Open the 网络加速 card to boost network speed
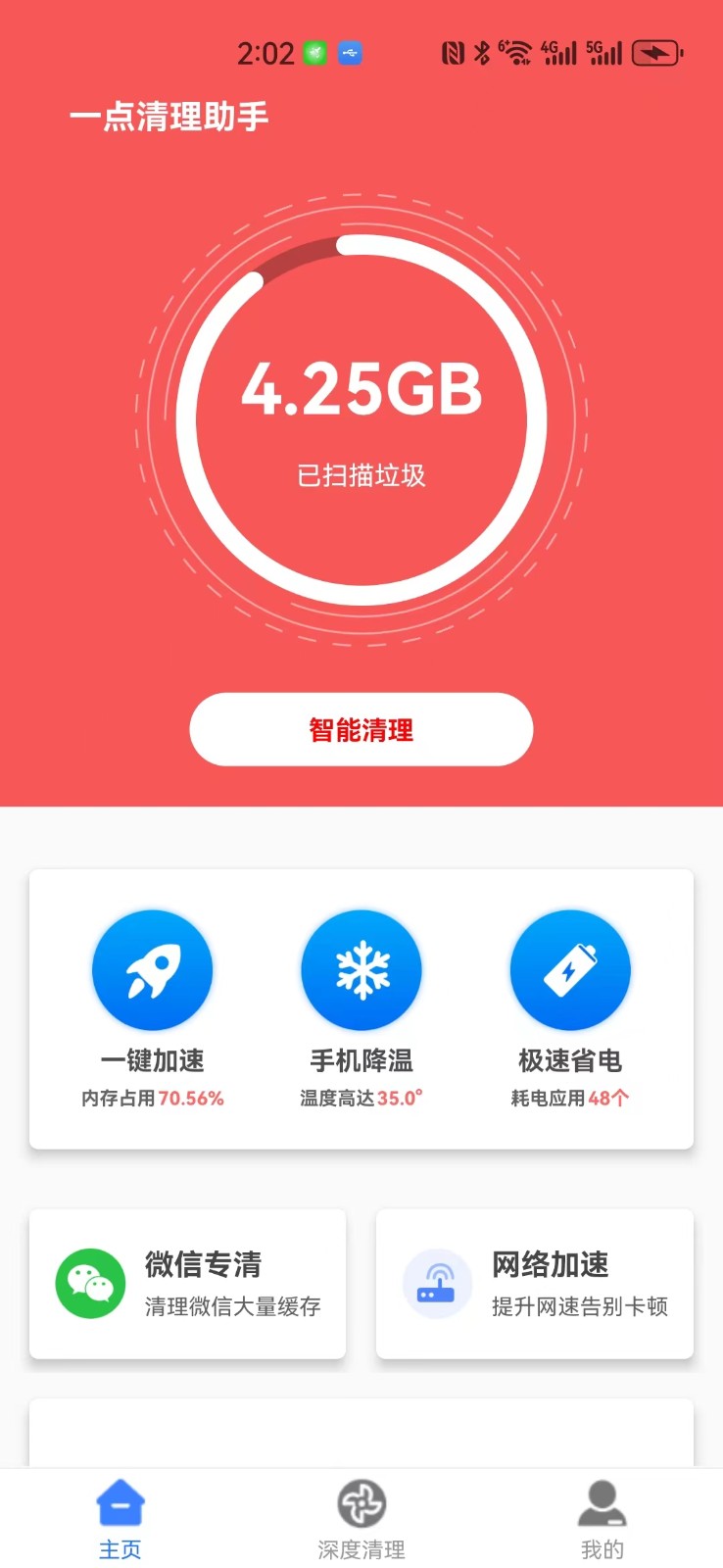 tap(535, 1284)
